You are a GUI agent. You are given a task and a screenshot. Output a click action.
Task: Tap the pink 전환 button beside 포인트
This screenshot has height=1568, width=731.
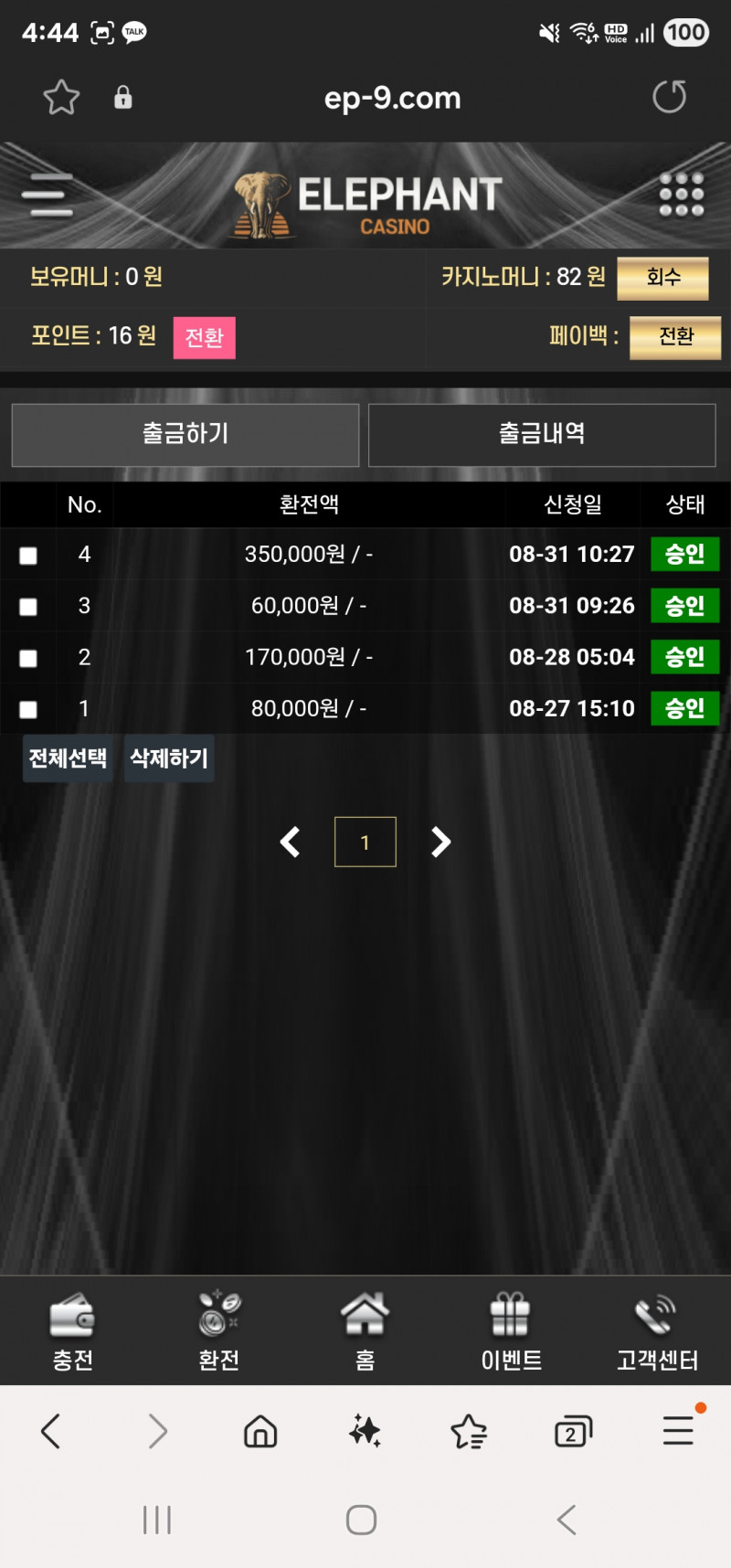[204, 338]
